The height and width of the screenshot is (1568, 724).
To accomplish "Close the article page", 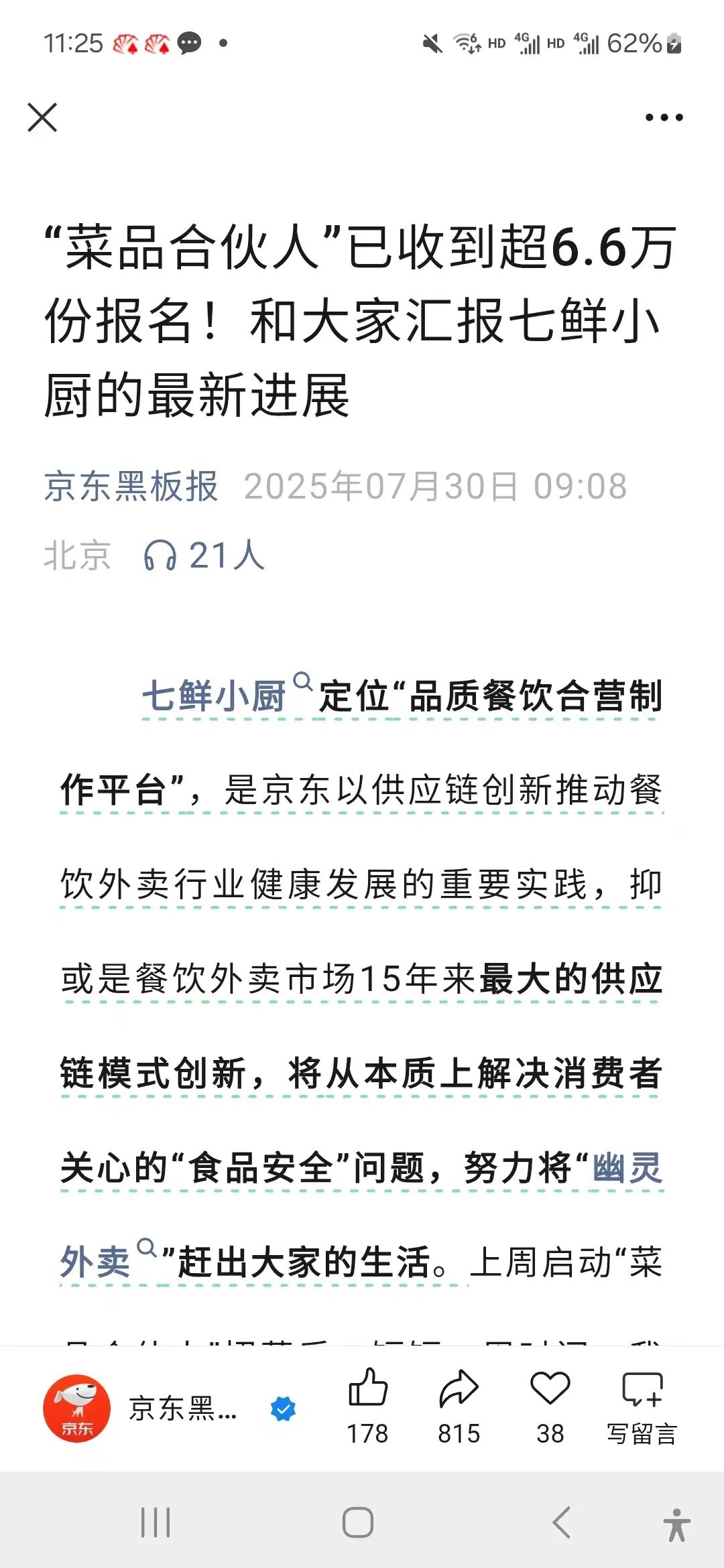I will [42, 118].
